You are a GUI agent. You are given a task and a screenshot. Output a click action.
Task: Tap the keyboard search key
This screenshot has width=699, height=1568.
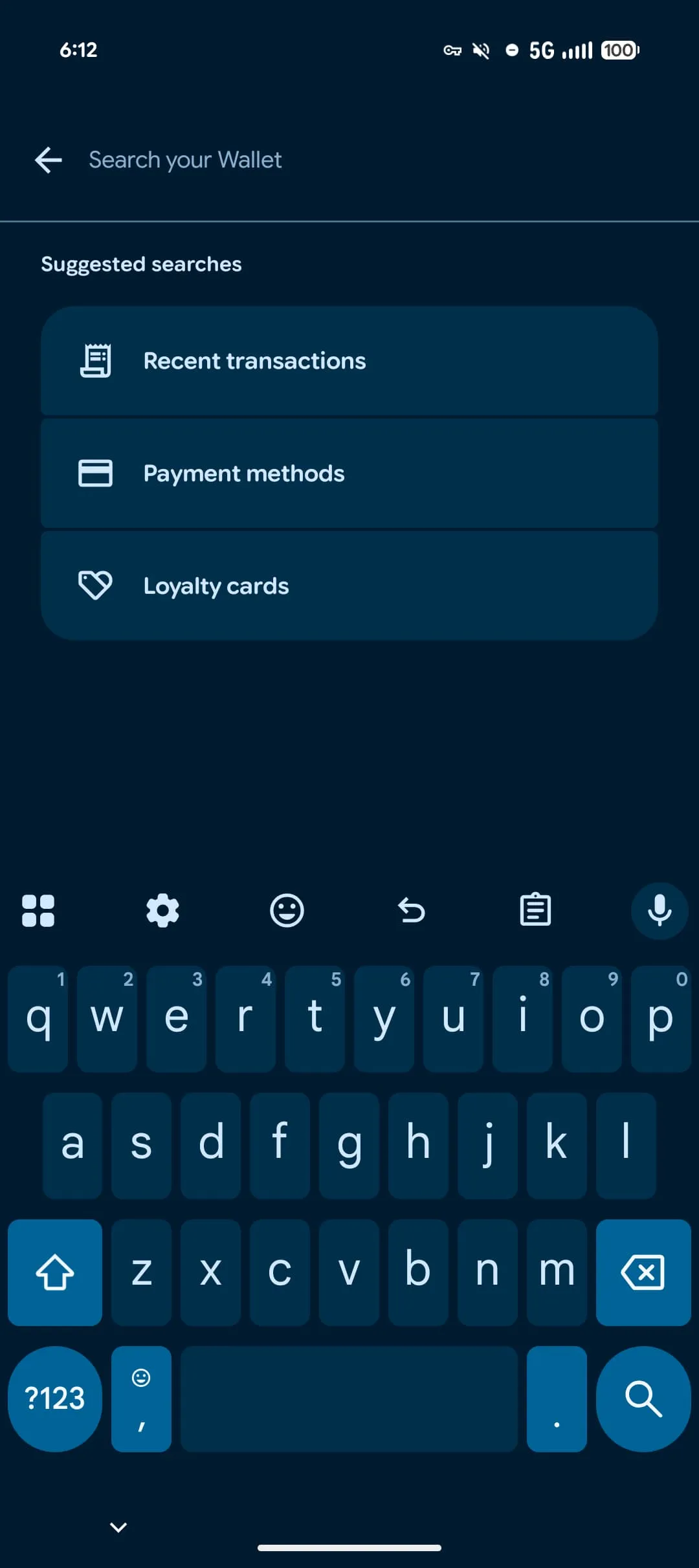pos(643,1399)
